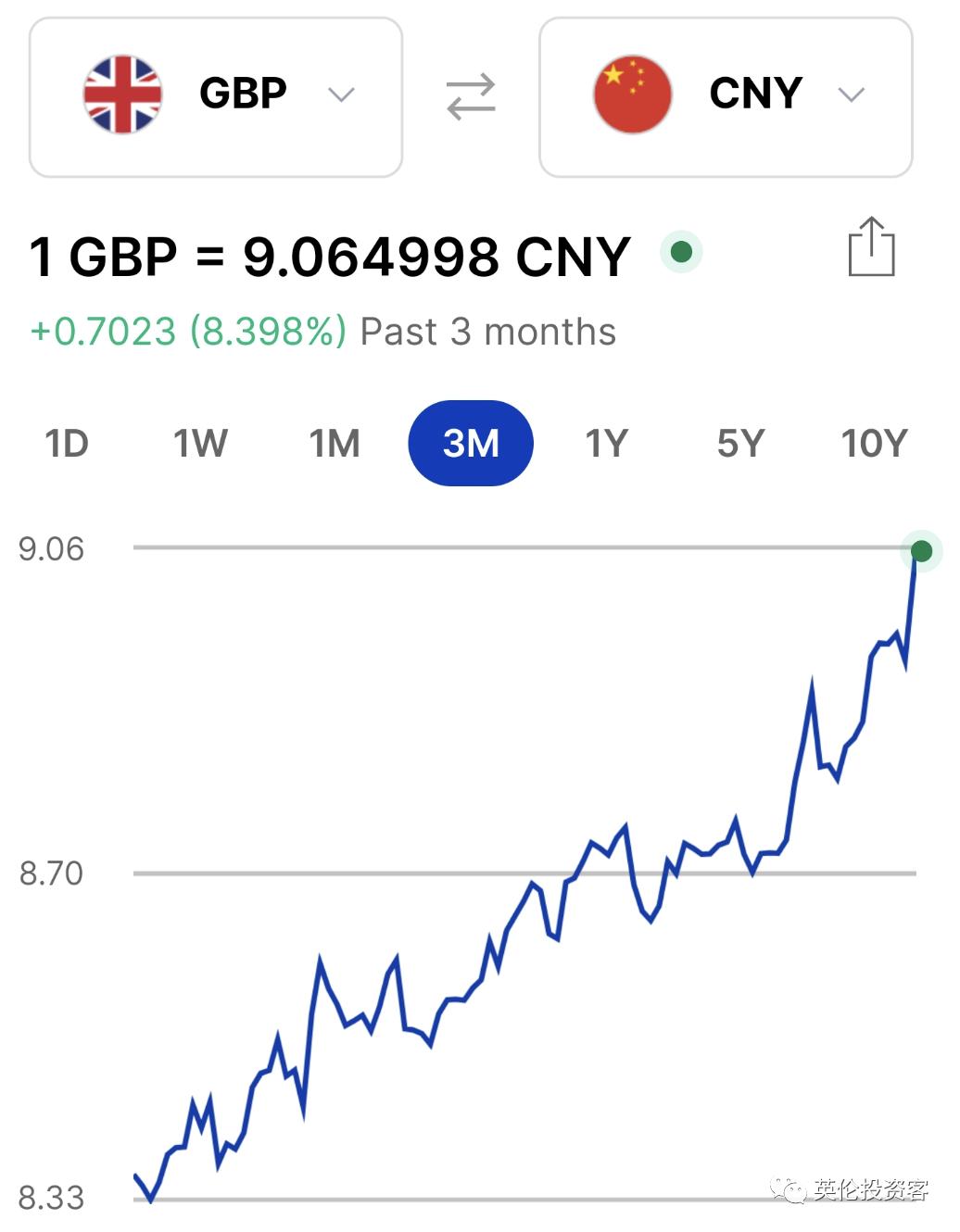Click the UK flag icon

[124, 95]
